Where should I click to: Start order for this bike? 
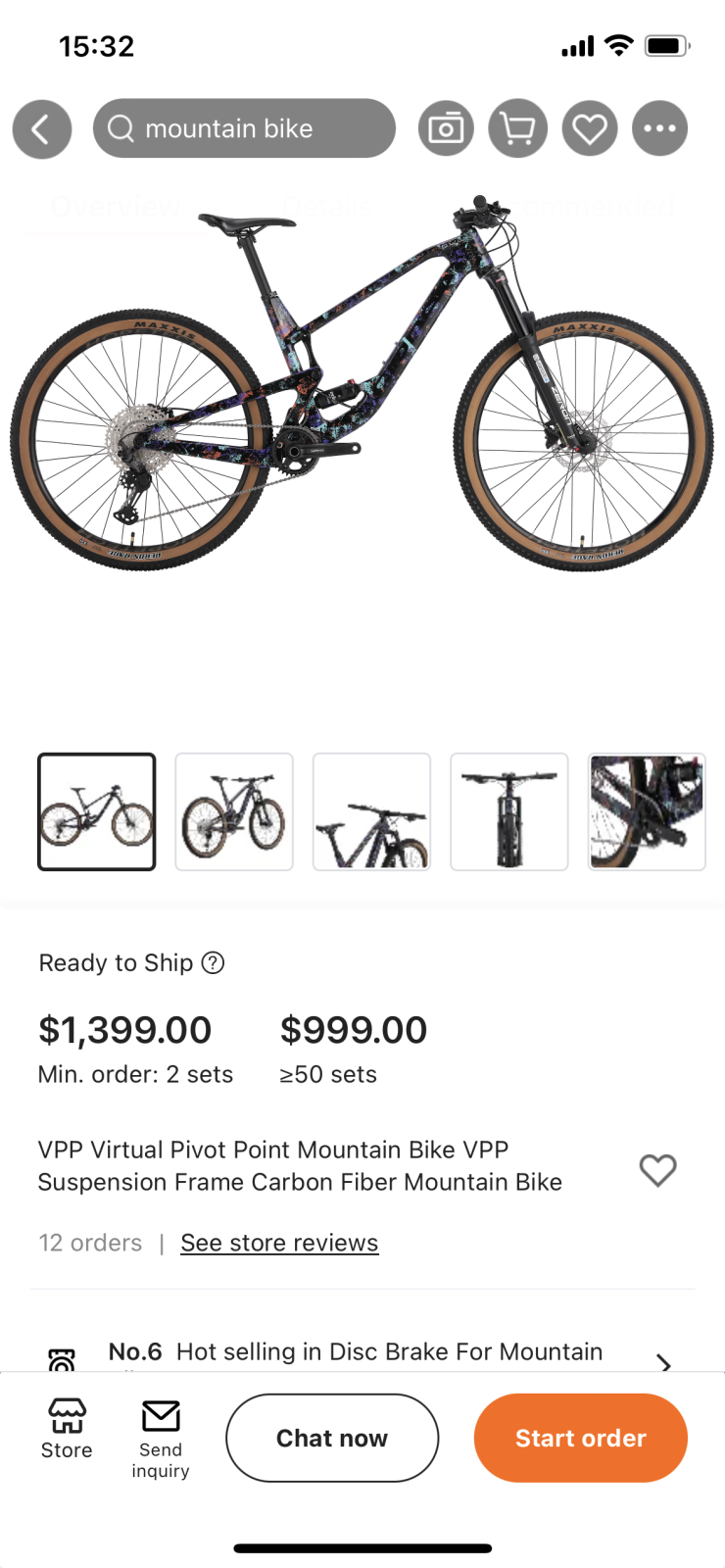[x=580, y=1438]
